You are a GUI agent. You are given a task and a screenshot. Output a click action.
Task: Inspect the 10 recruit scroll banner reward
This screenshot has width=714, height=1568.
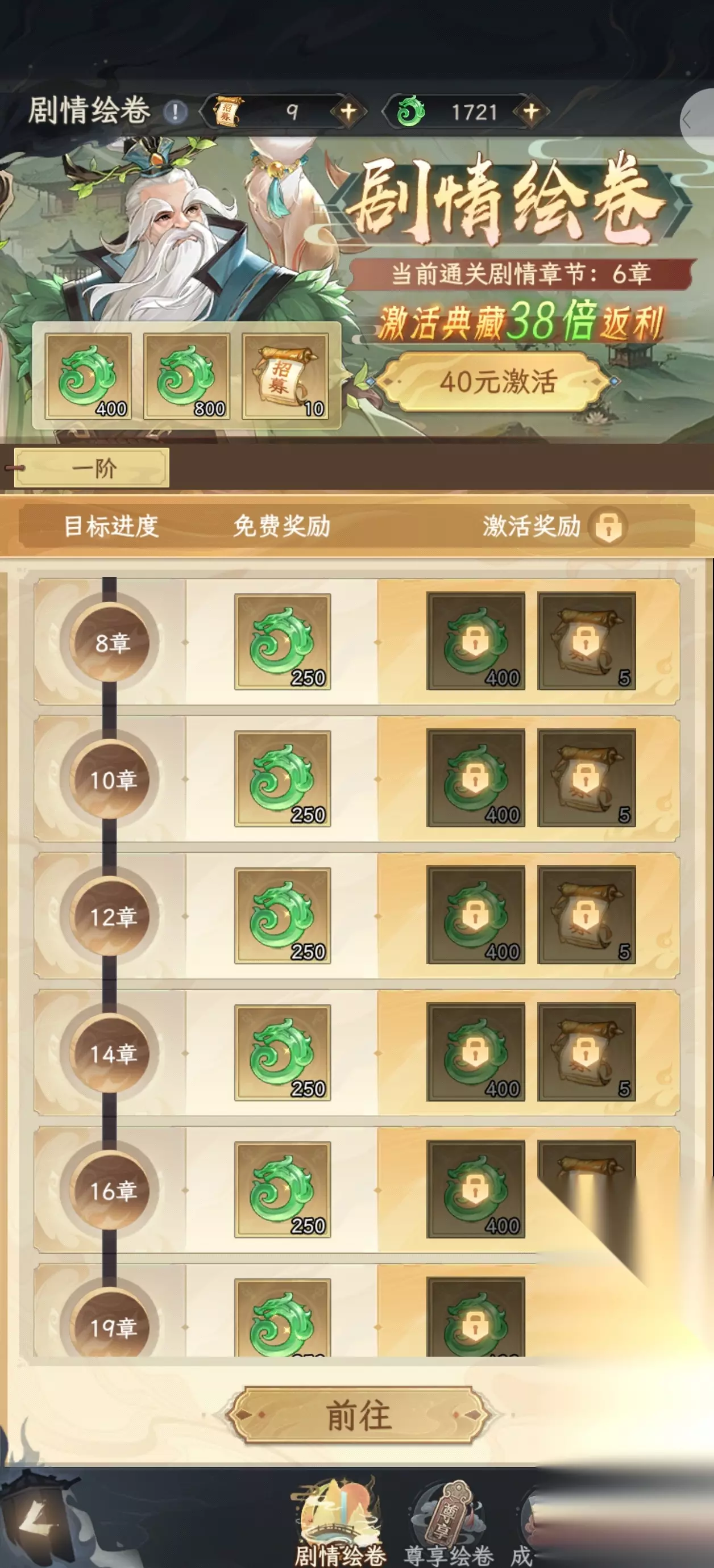click(285, 376)
